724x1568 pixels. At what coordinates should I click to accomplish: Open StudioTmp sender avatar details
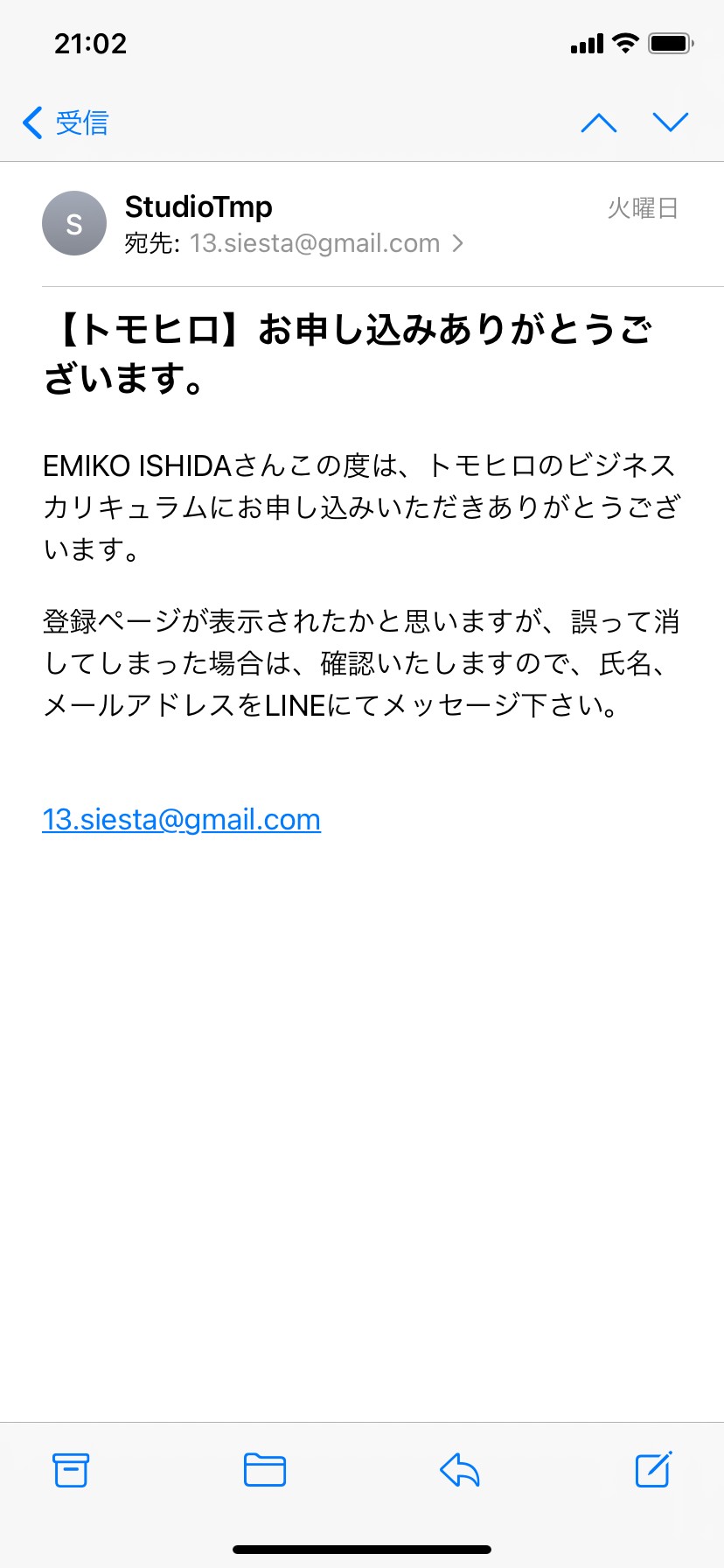click(74, 223)
